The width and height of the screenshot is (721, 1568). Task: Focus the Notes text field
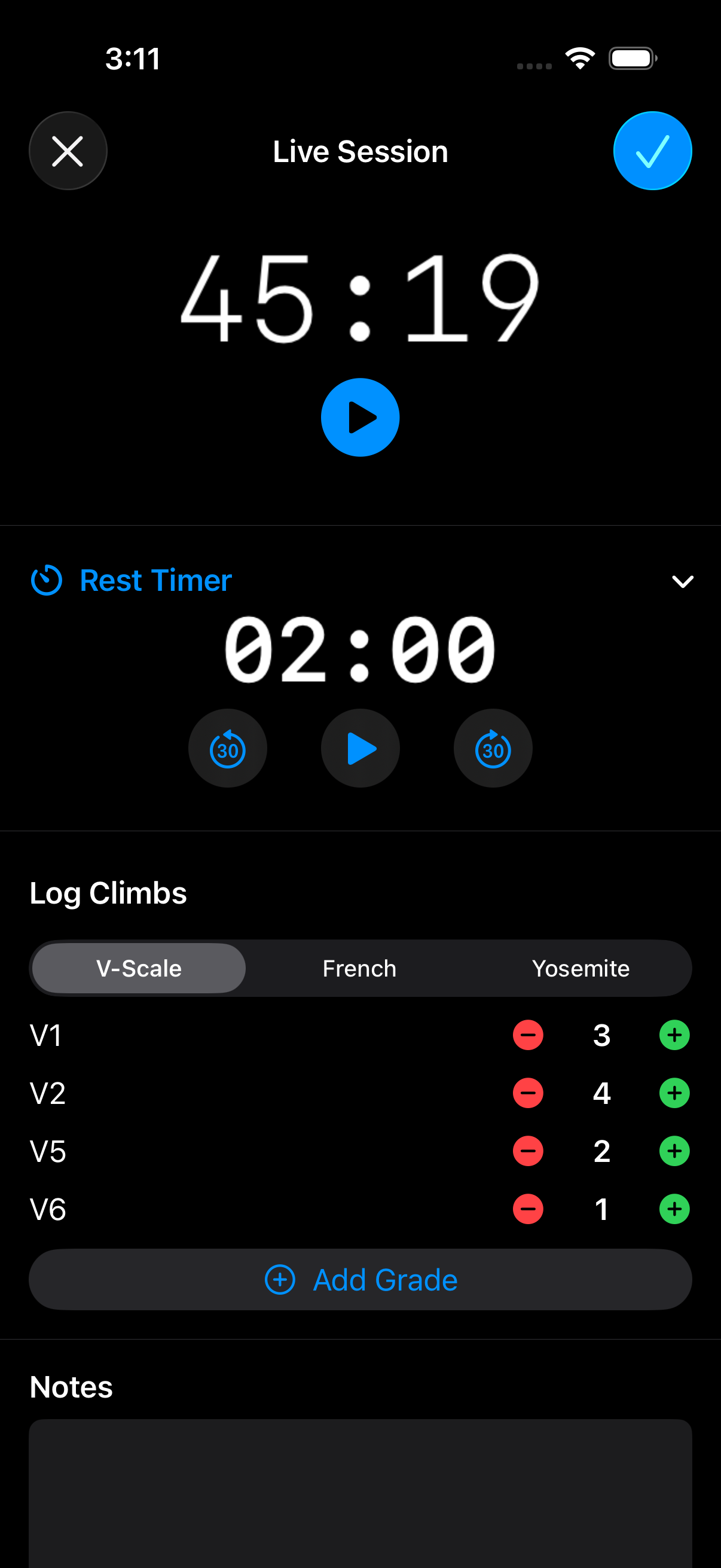360,1491
